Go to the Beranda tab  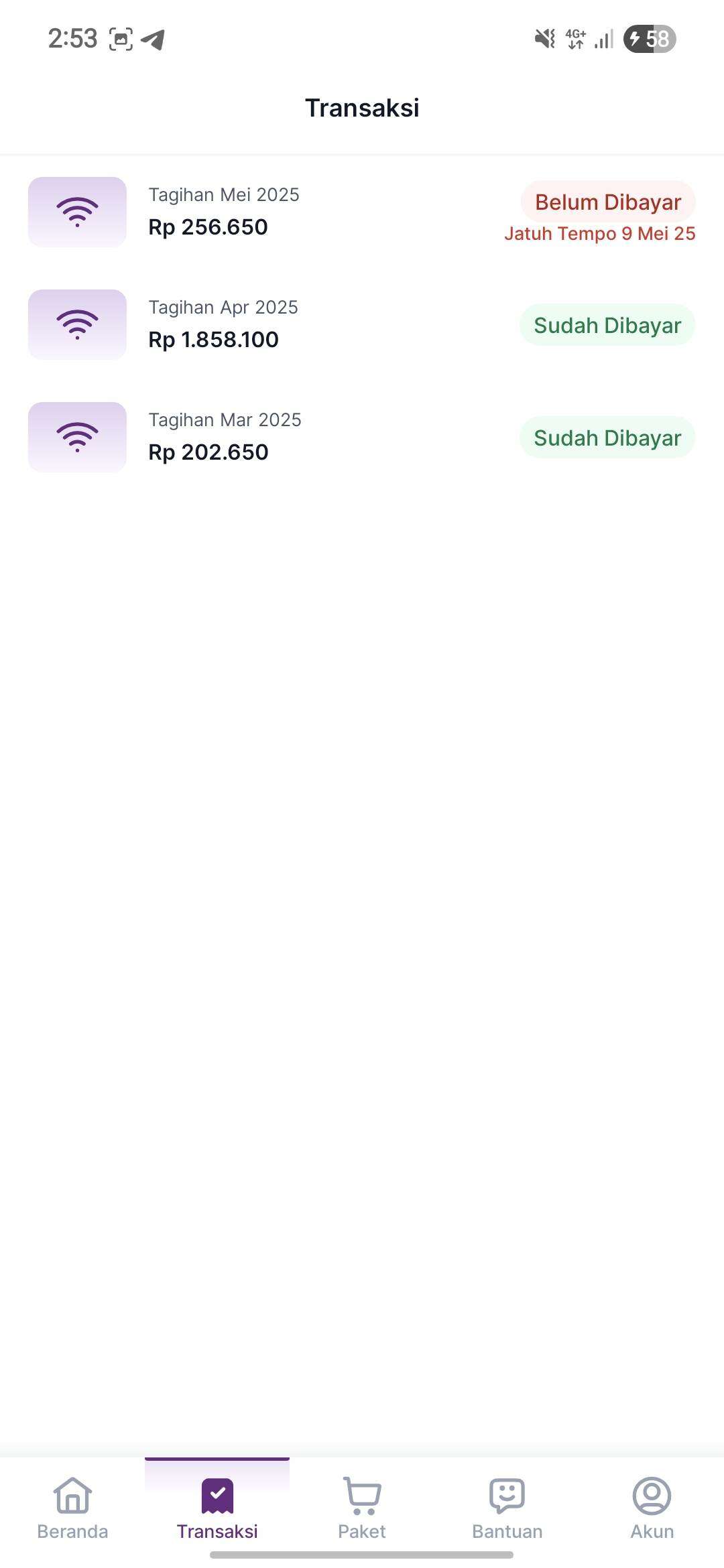pyautogui.click(x=72, y=1508)
